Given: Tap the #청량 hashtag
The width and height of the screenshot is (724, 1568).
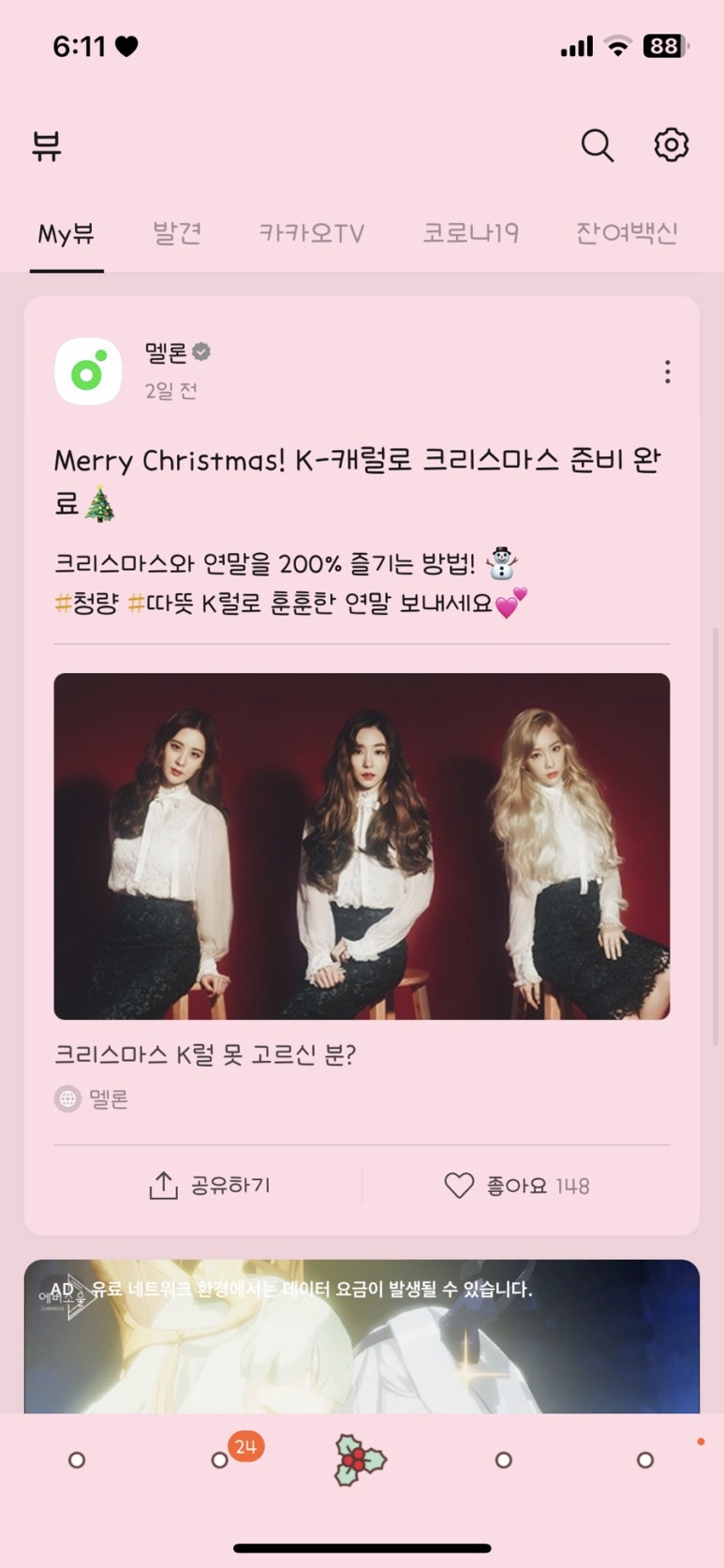Looking at the screenshot, I should (87, 605).
